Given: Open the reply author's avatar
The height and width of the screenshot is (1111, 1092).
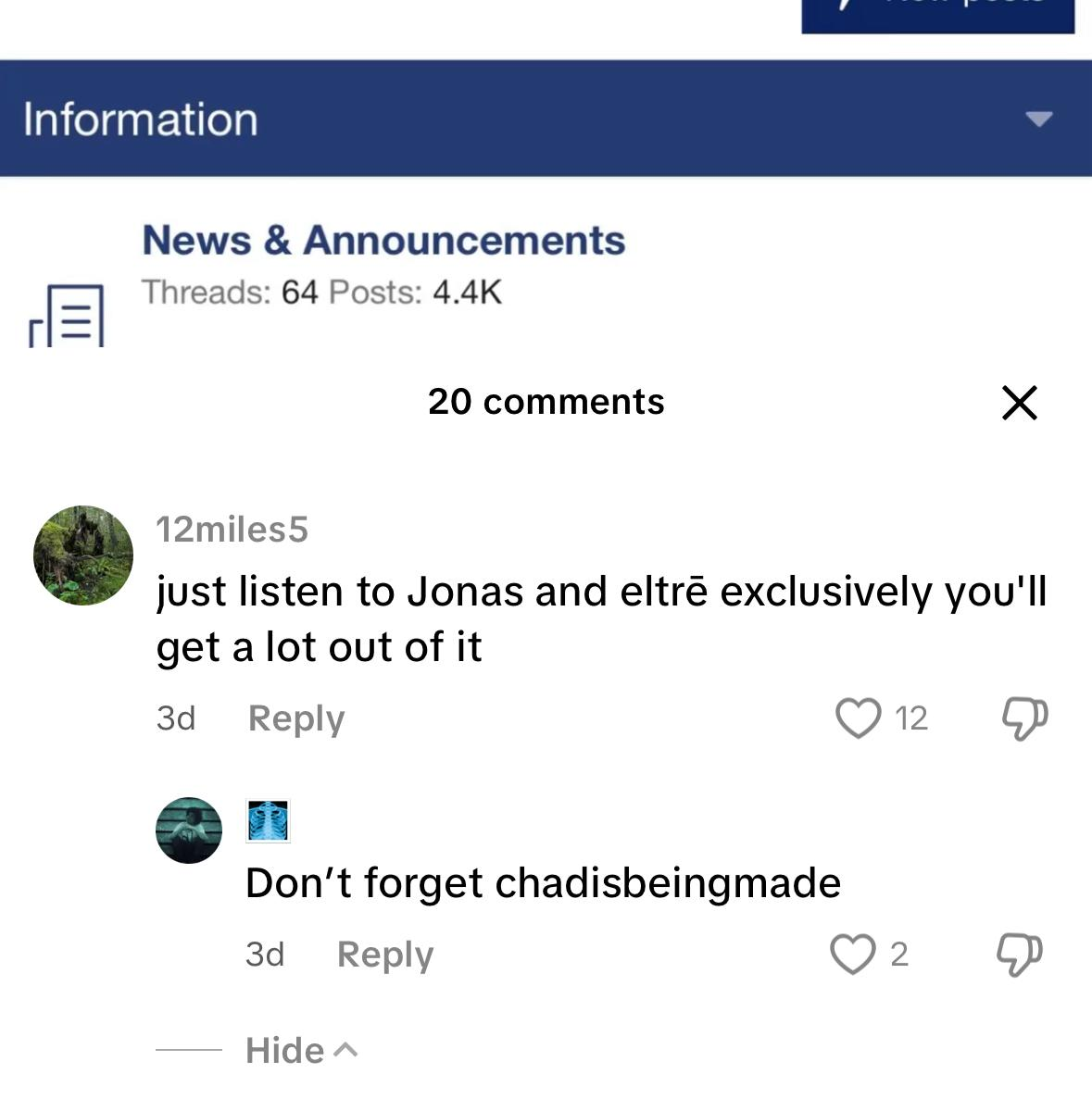Looking at the screenshot, I should [x=189, y=830].
